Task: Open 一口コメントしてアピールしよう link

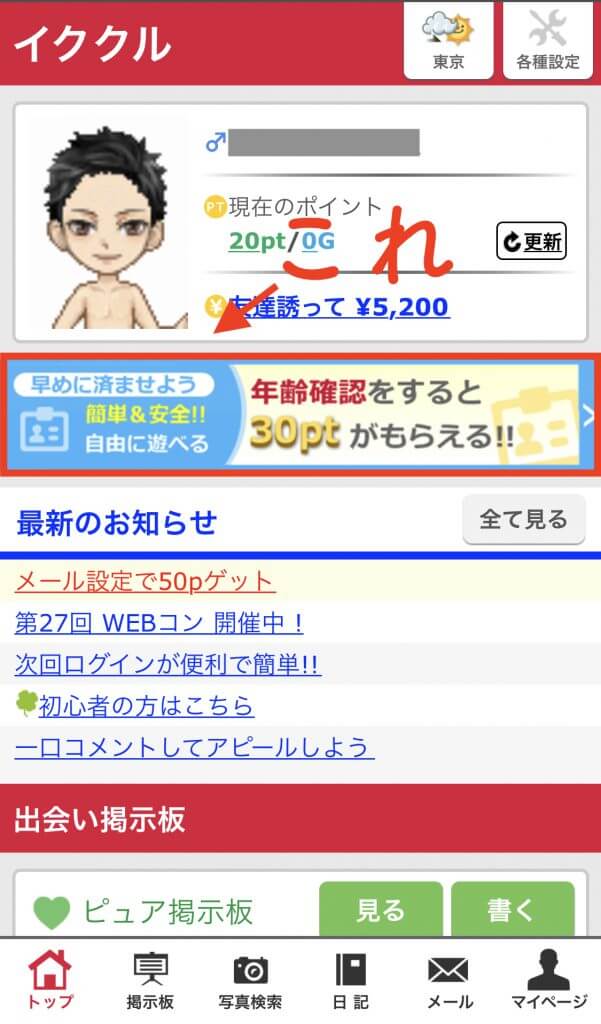Action: [x=194, y=747]
